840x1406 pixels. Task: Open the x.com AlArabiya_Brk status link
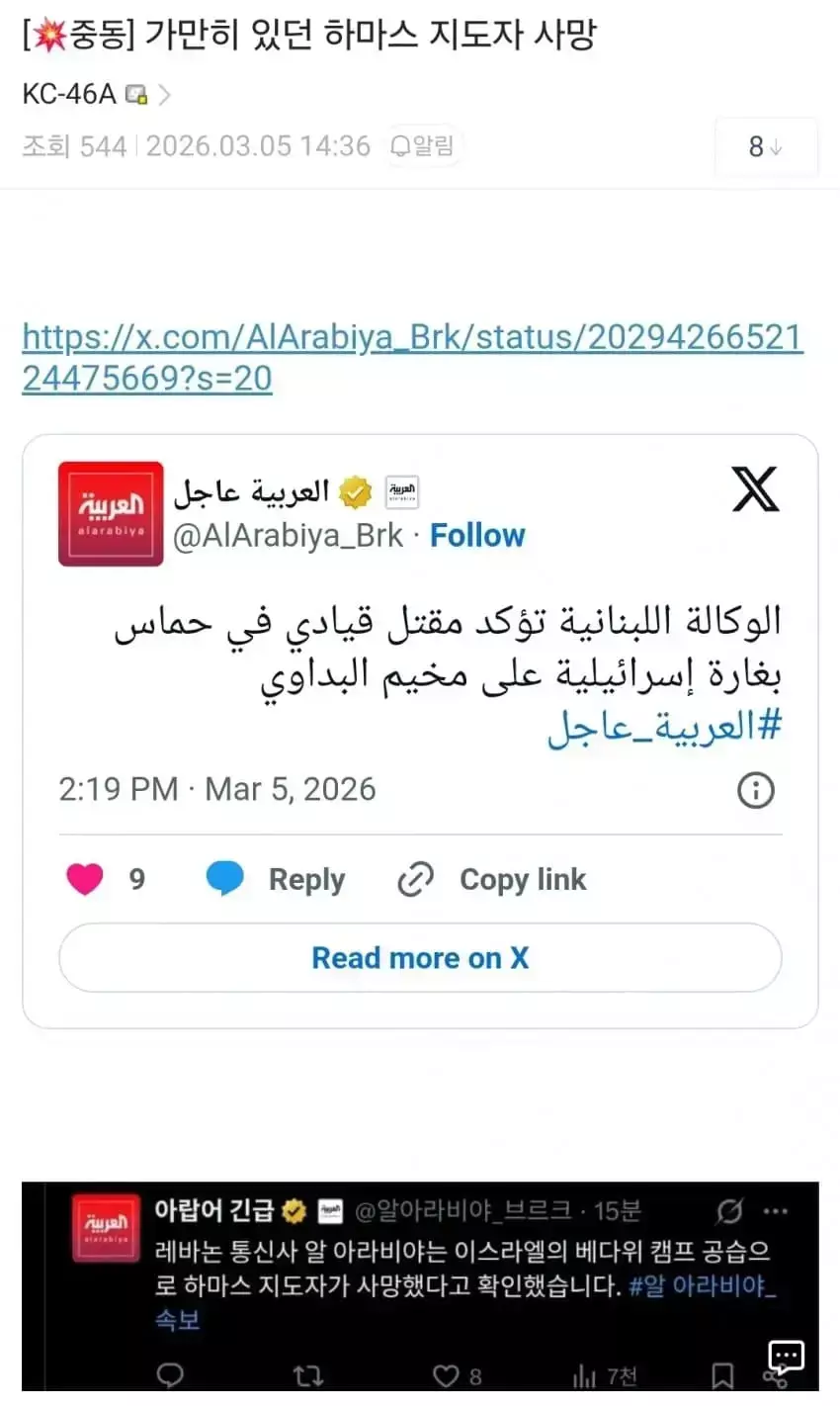411,357
